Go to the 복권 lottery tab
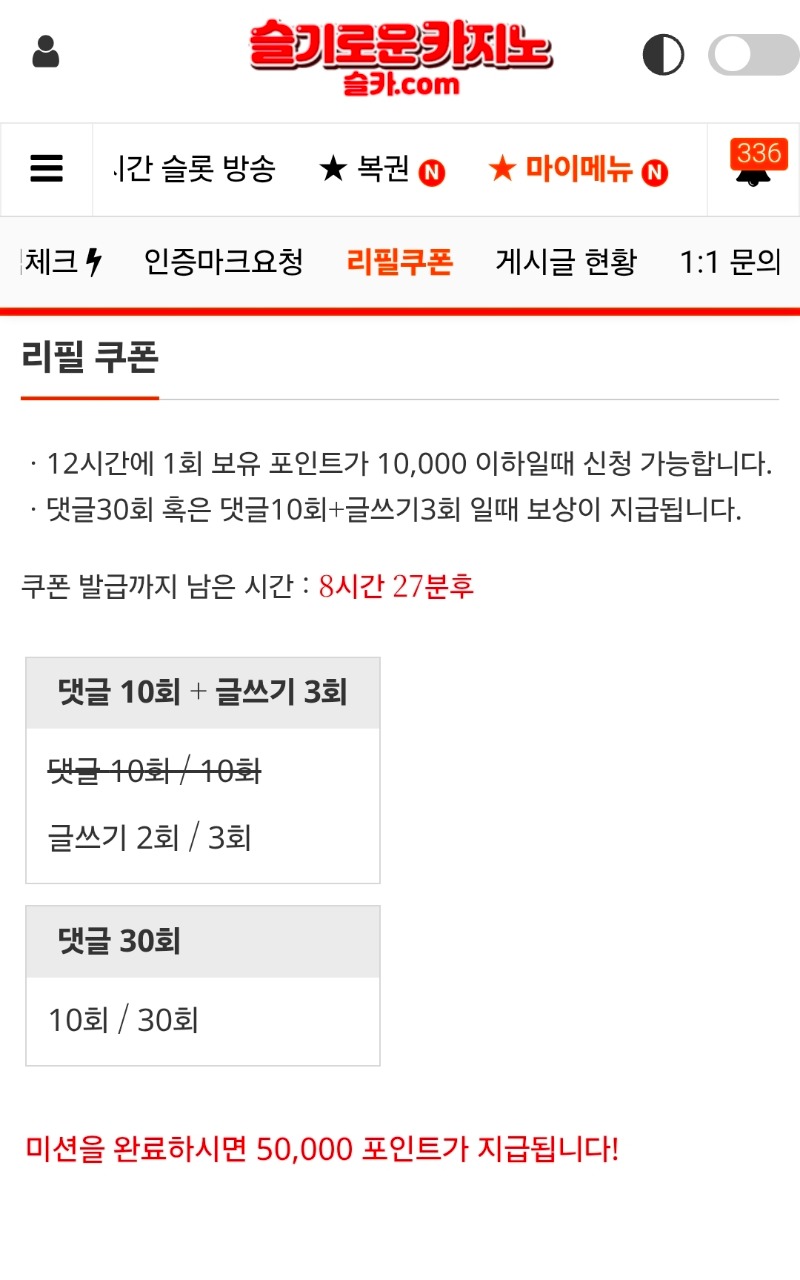The image size is (800, 1280). click(x=381, y=170)
